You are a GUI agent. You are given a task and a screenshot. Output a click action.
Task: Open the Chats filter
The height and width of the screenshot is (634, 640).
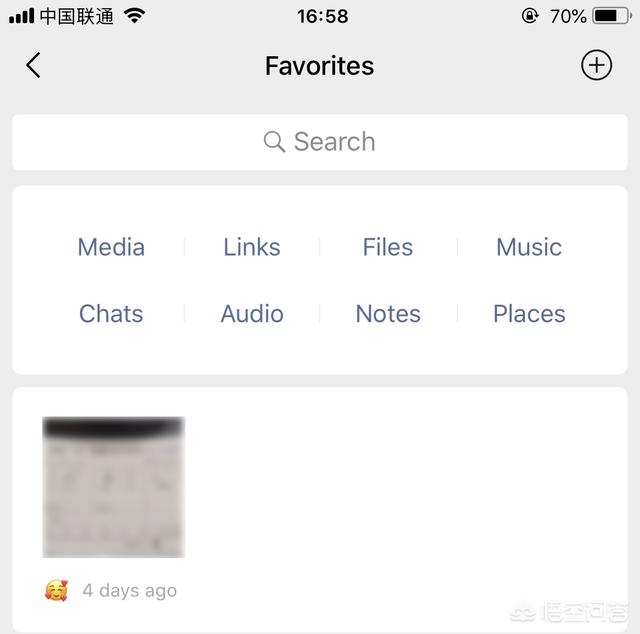111,314
